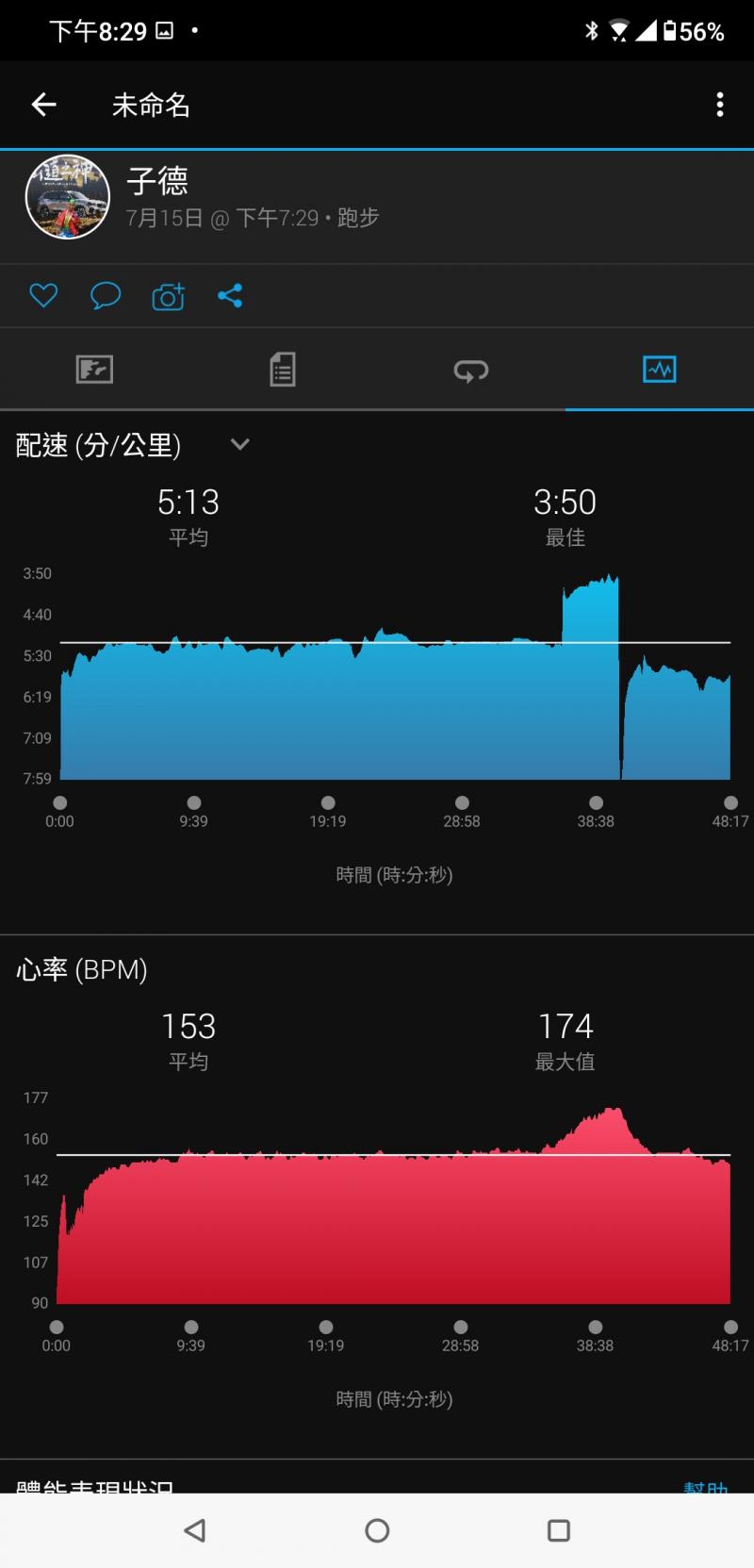Go back using the top arrow
This screenshot has height=1568, width=754.
click(x=43, y=105)
